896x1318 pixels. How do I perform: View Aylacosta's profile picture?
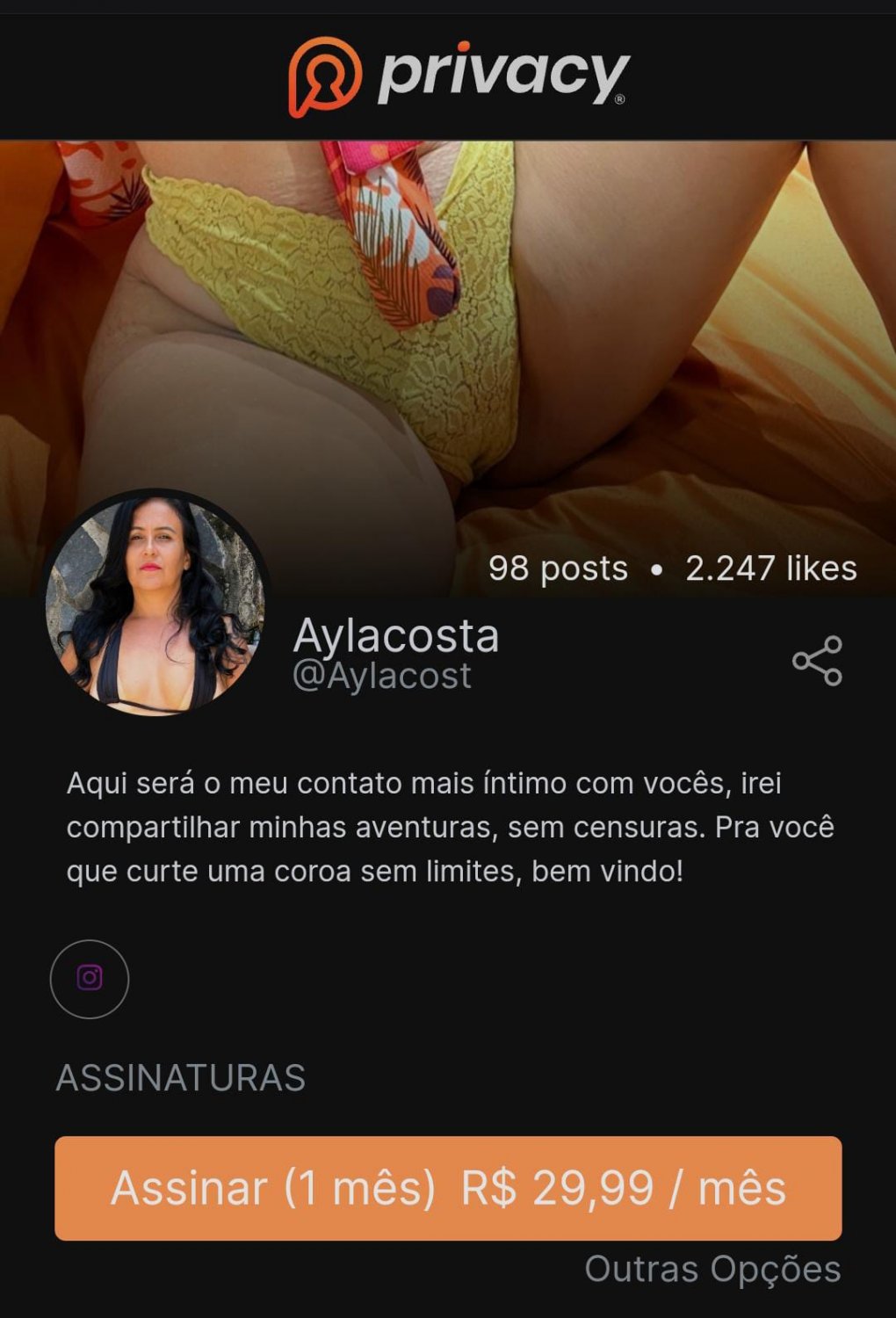point(155,603)
